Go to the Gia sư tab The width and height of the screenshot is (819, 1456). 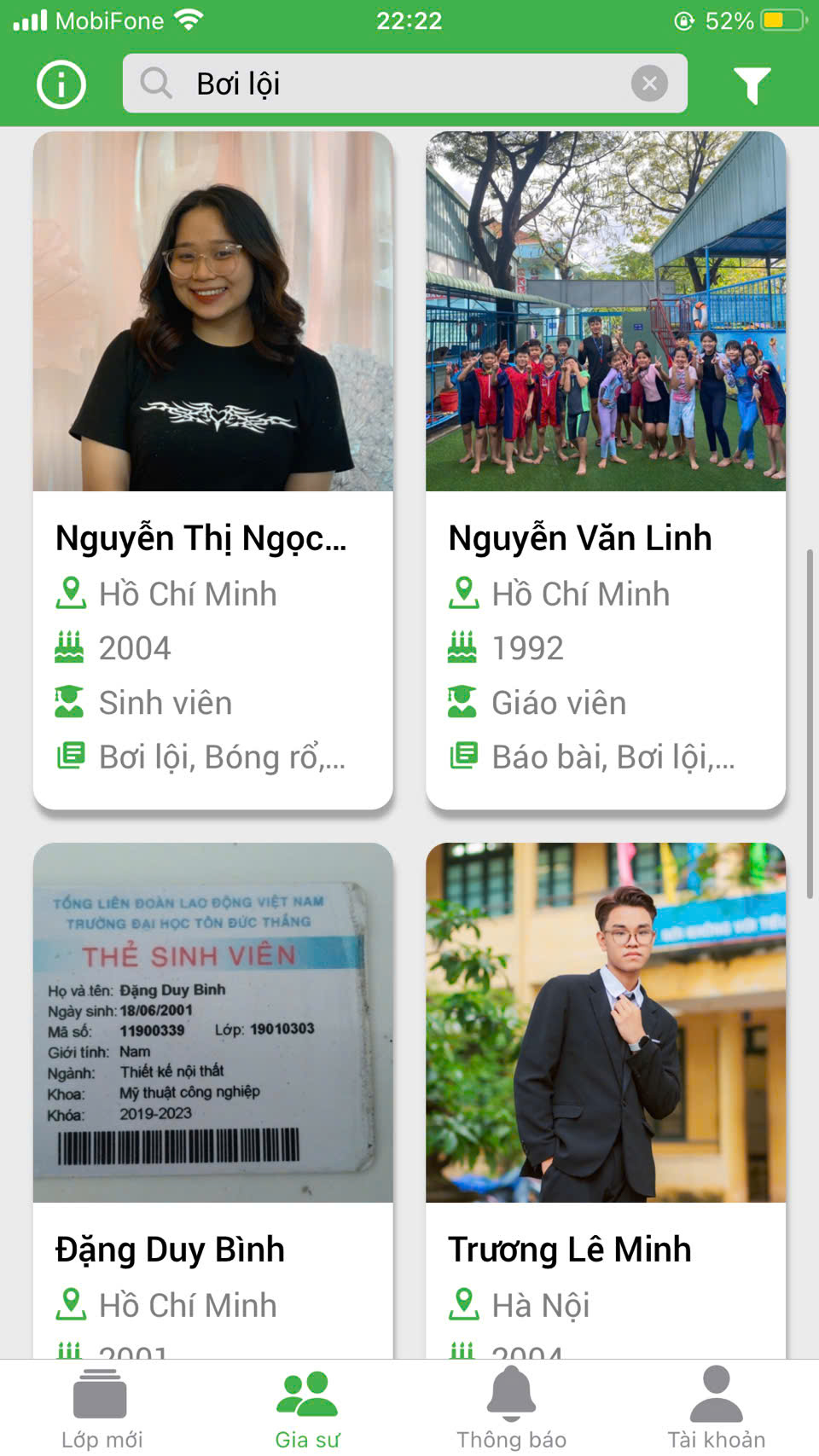coord(307,1408)
